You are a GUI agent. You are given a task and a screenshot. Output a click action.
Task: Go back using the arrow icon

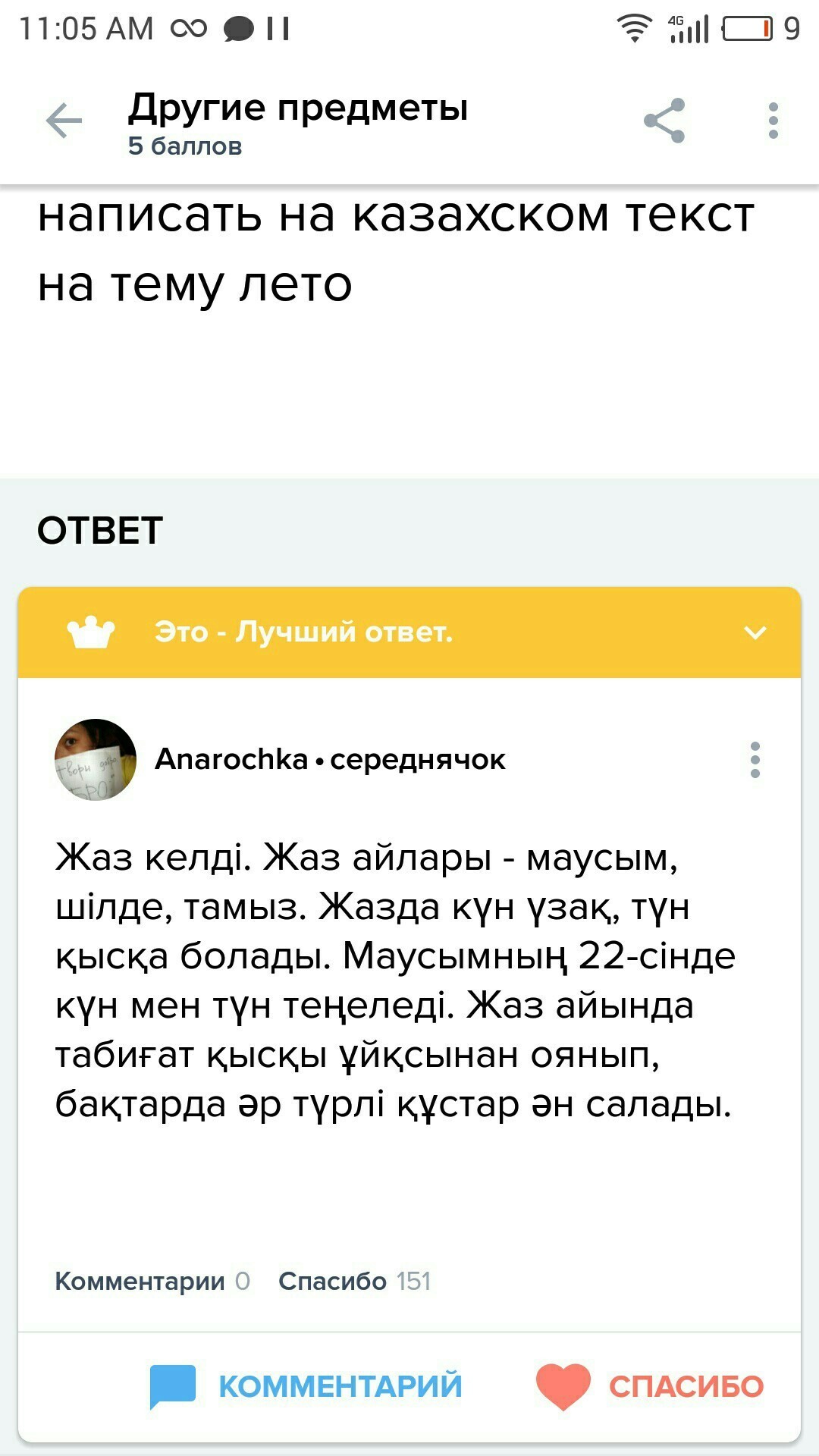tap(64, 121)
